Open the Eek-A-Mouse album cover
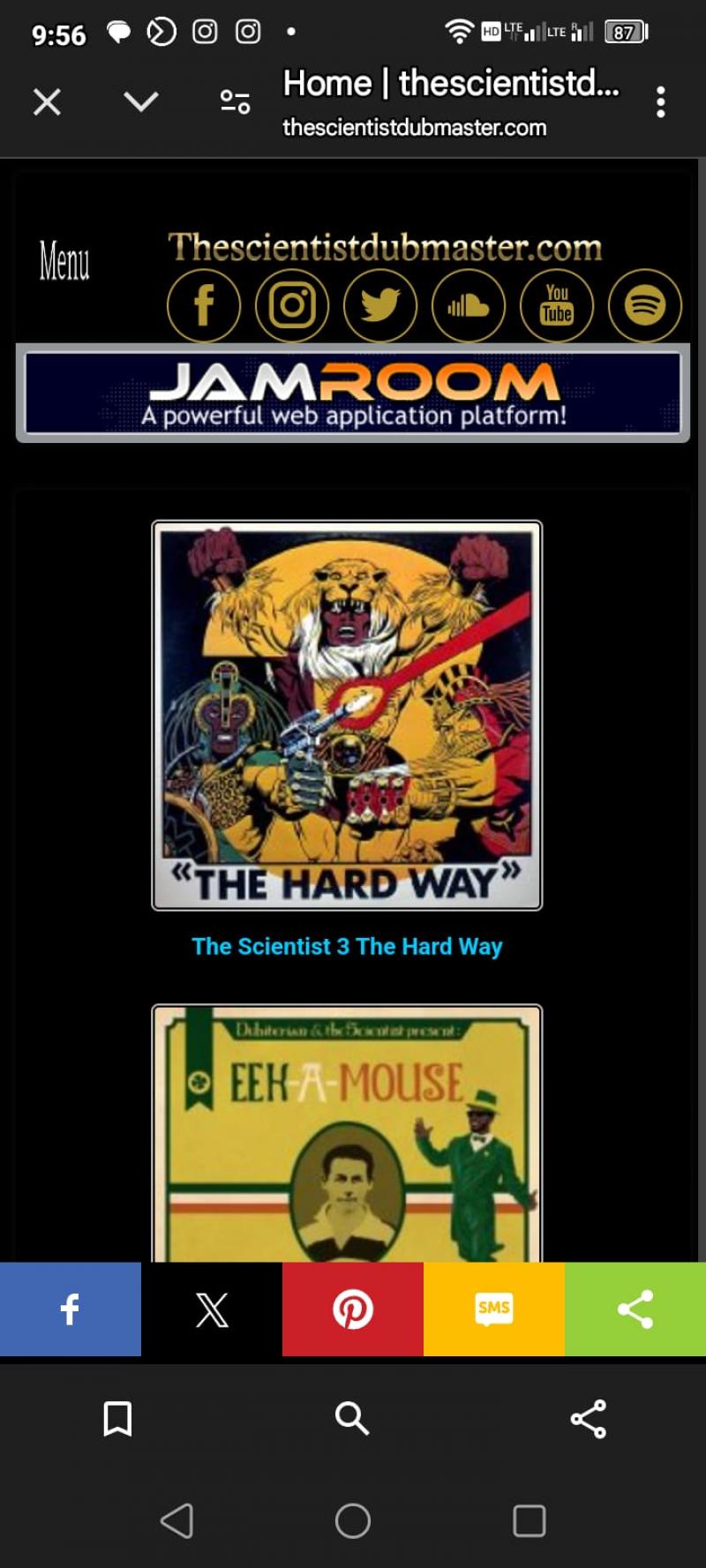The height and width of the screenshot is (1568, 706). click(x=347, y=1134)
